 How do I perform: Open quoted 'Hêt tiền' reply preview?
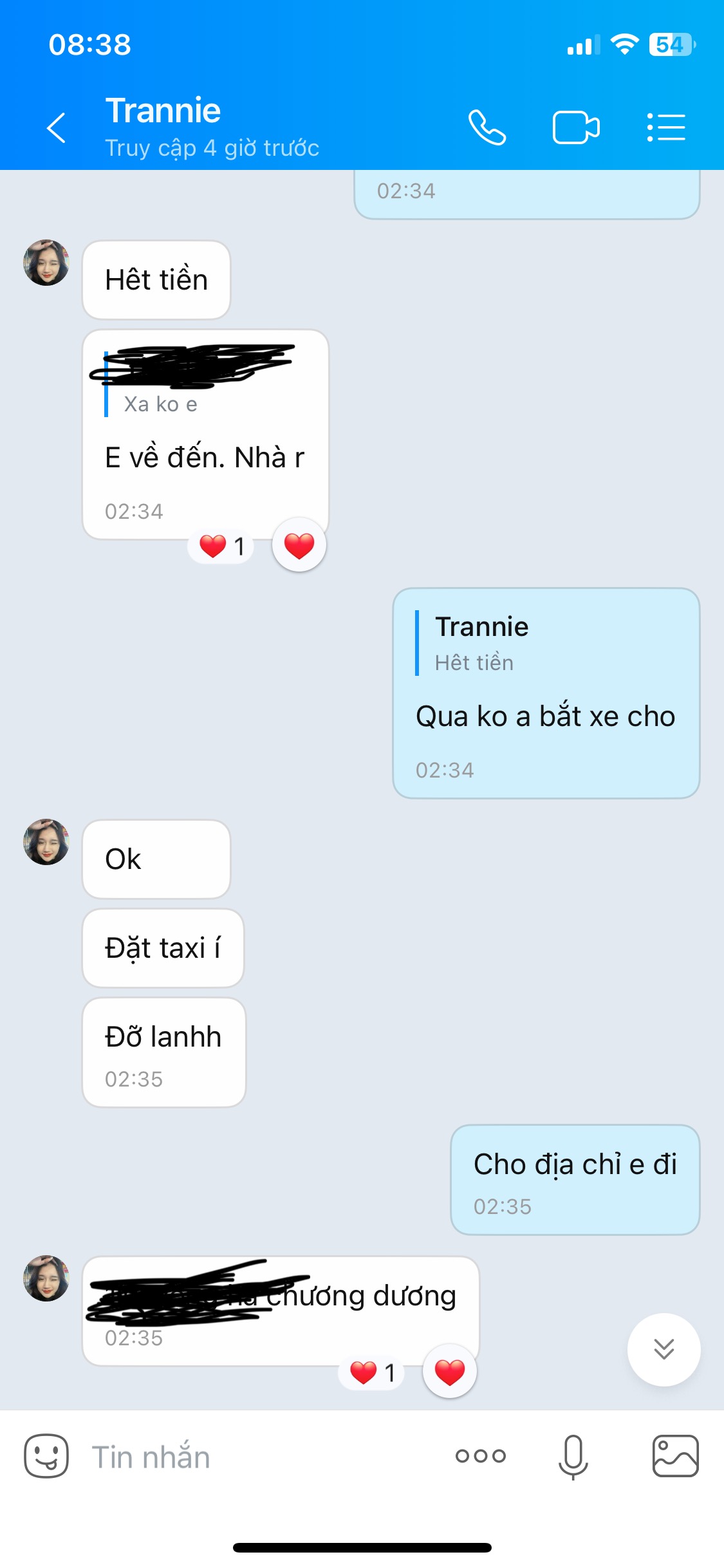483,644
